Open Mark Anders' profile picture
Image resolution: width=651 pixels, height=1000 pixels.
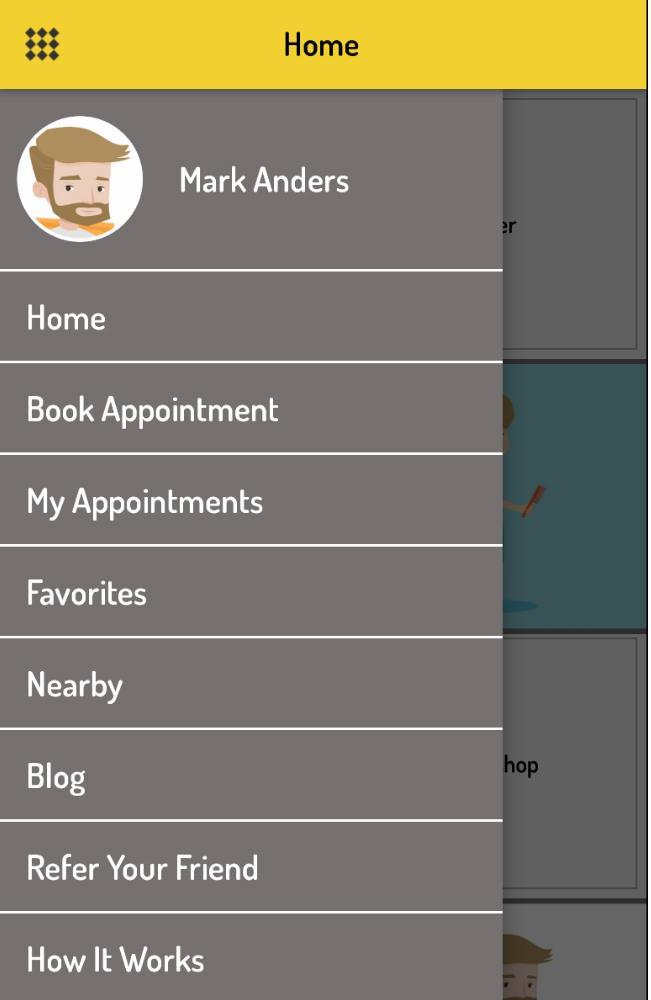click(80, 180)
